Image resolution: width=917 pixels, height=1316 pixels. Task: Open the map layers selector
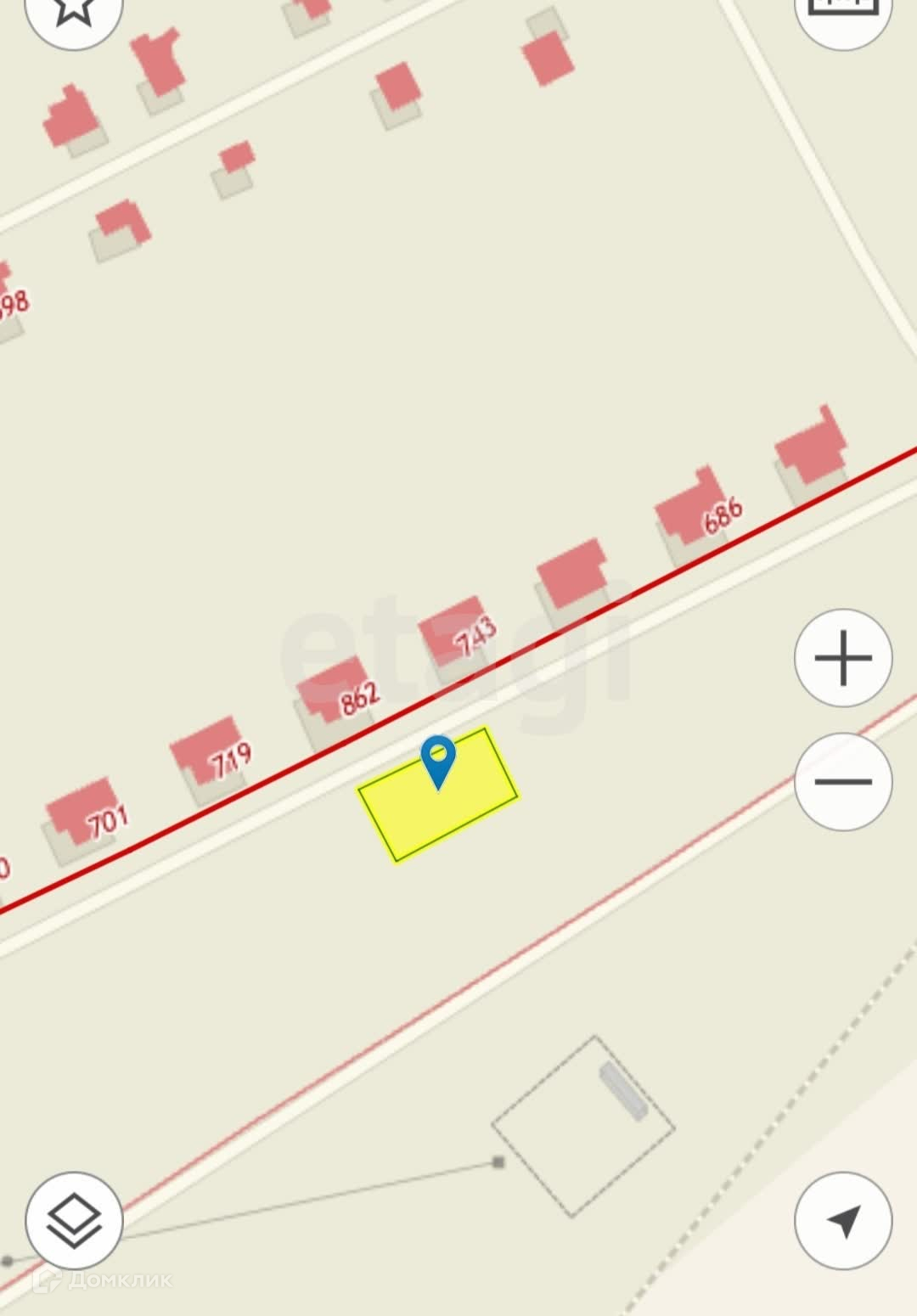point(74,1221)
